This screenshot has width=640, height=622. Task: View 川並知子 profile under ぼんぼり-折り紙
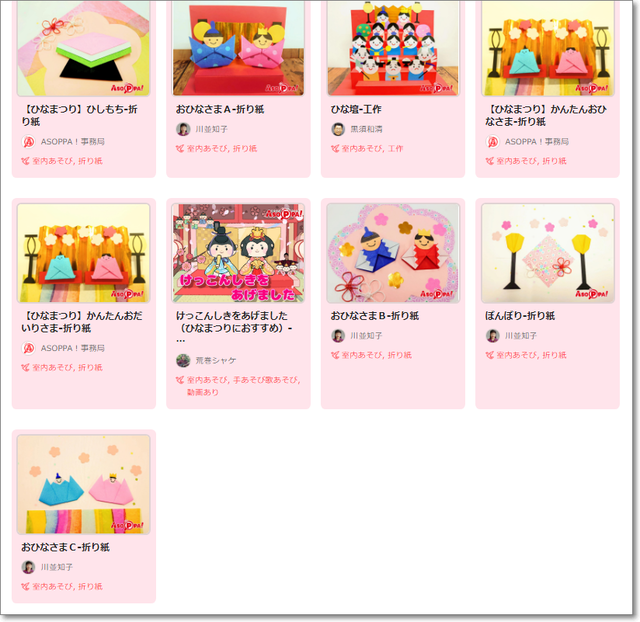[x=520, y=336]
